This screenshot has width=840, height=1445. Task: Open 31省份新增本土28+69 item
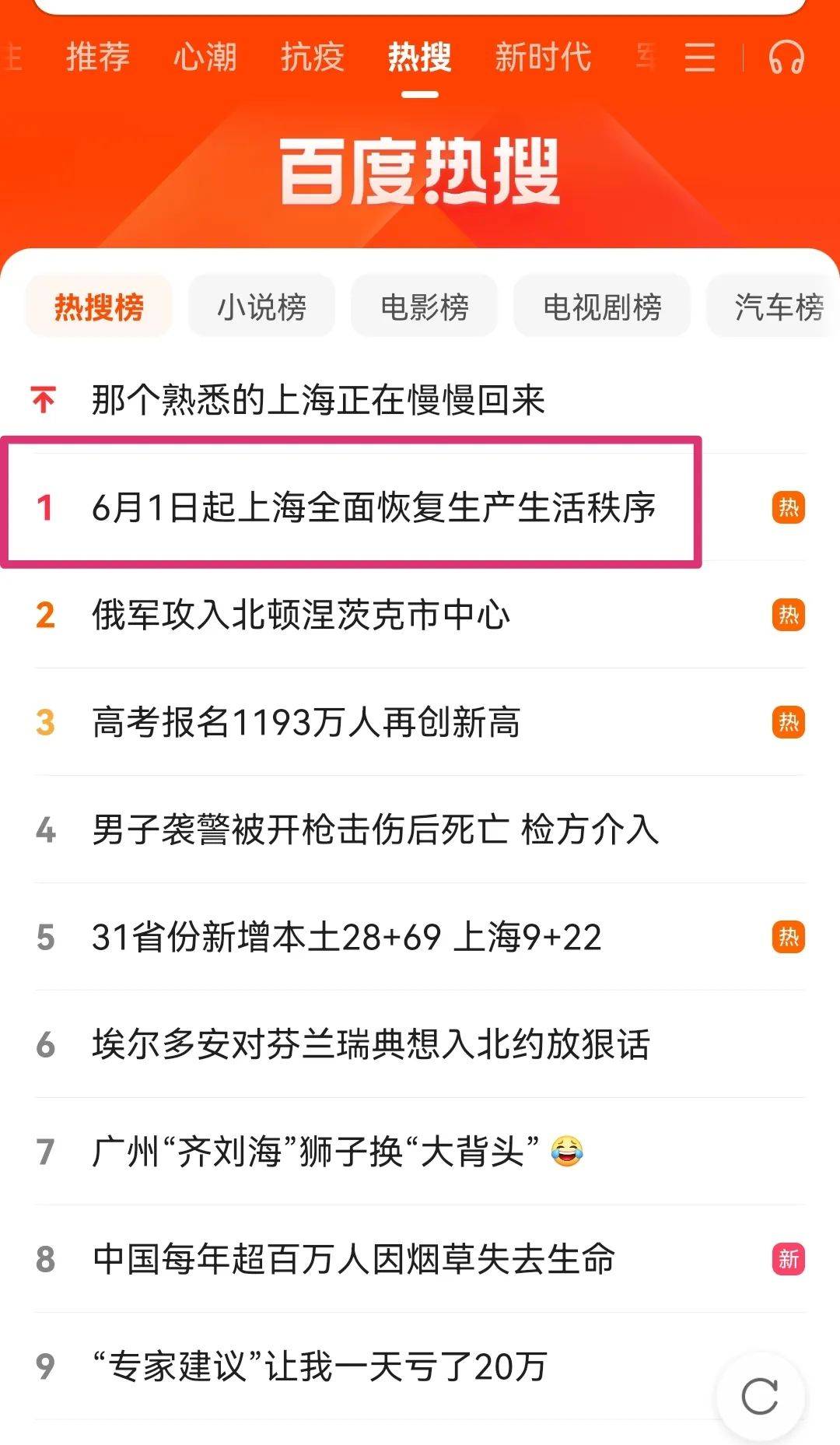coord(346,937)
